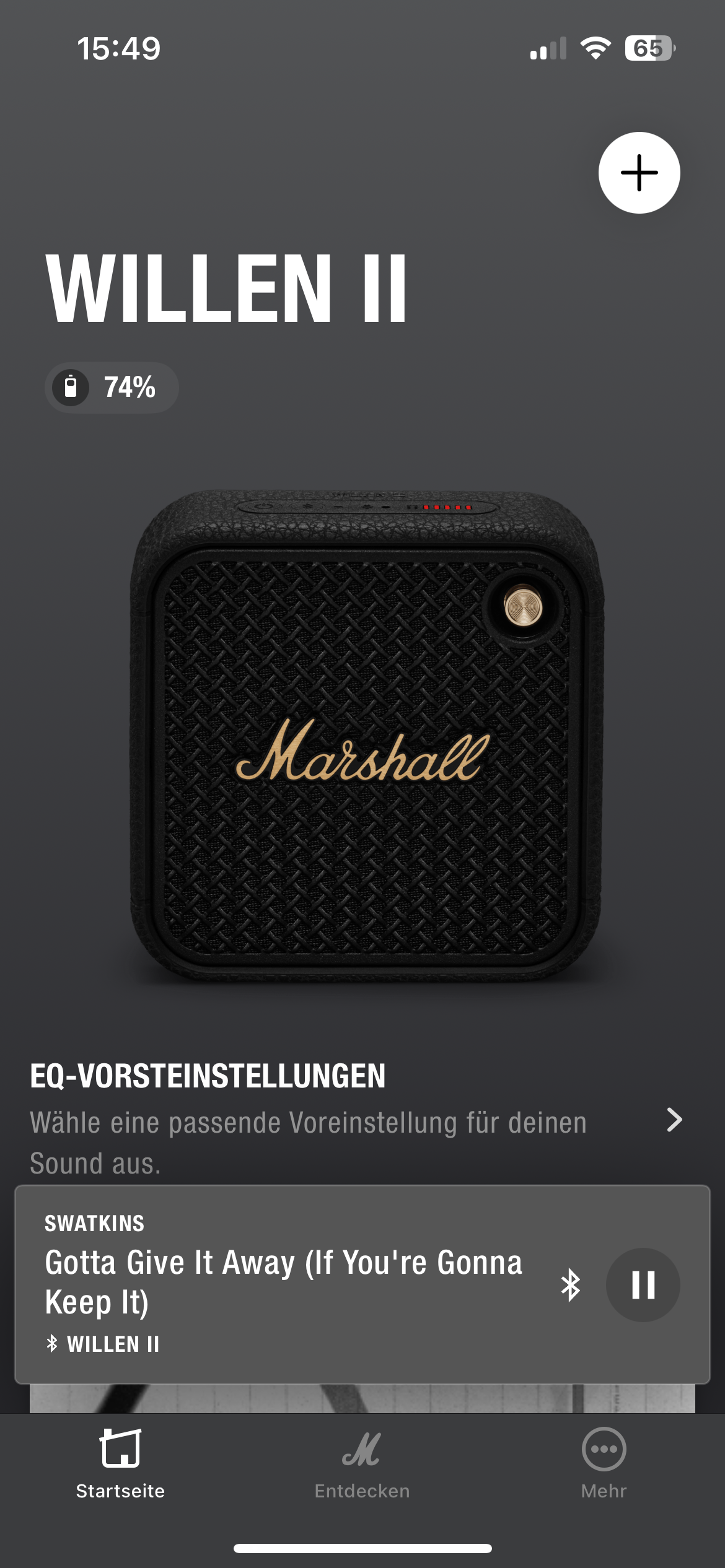Switch to the Entdecken tab
Screen dimensions: 725x1568
point(362,1464)
